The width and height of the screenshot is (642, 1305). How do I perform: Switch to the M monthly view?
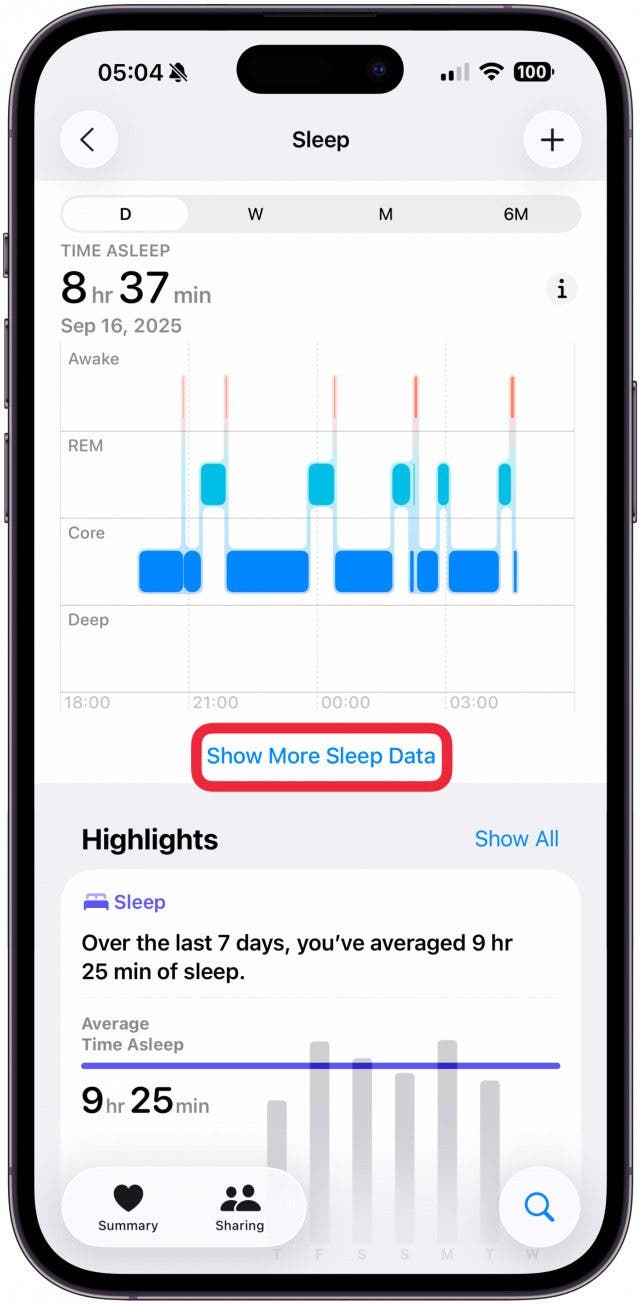[385, 214]
